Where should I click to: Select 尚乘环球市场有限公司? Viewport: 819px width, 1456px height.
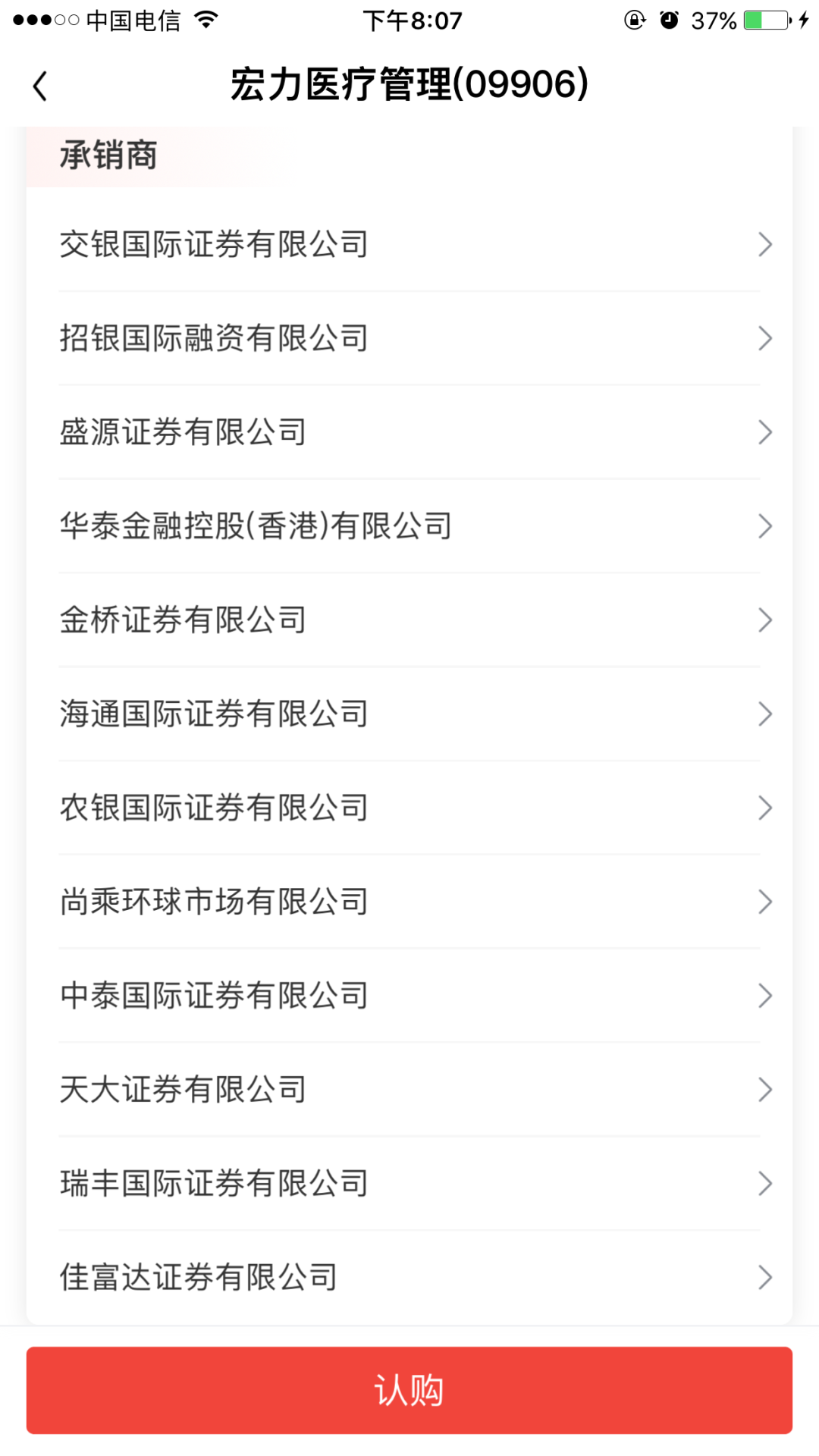pyautogui.click(x=409, y=902)
